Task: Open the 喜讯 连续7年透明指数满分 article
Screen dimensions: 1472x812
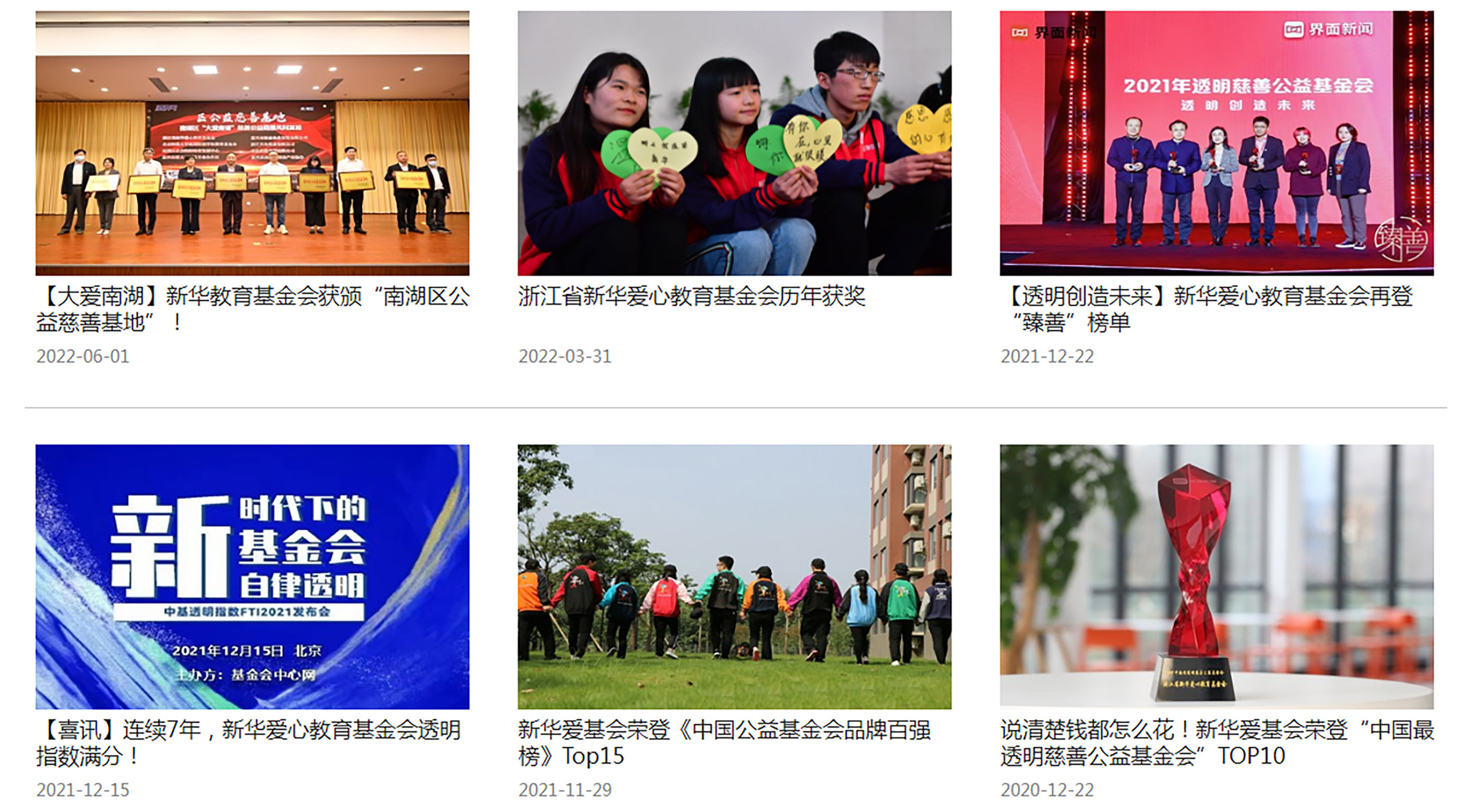Action: (x=248, y=743)
